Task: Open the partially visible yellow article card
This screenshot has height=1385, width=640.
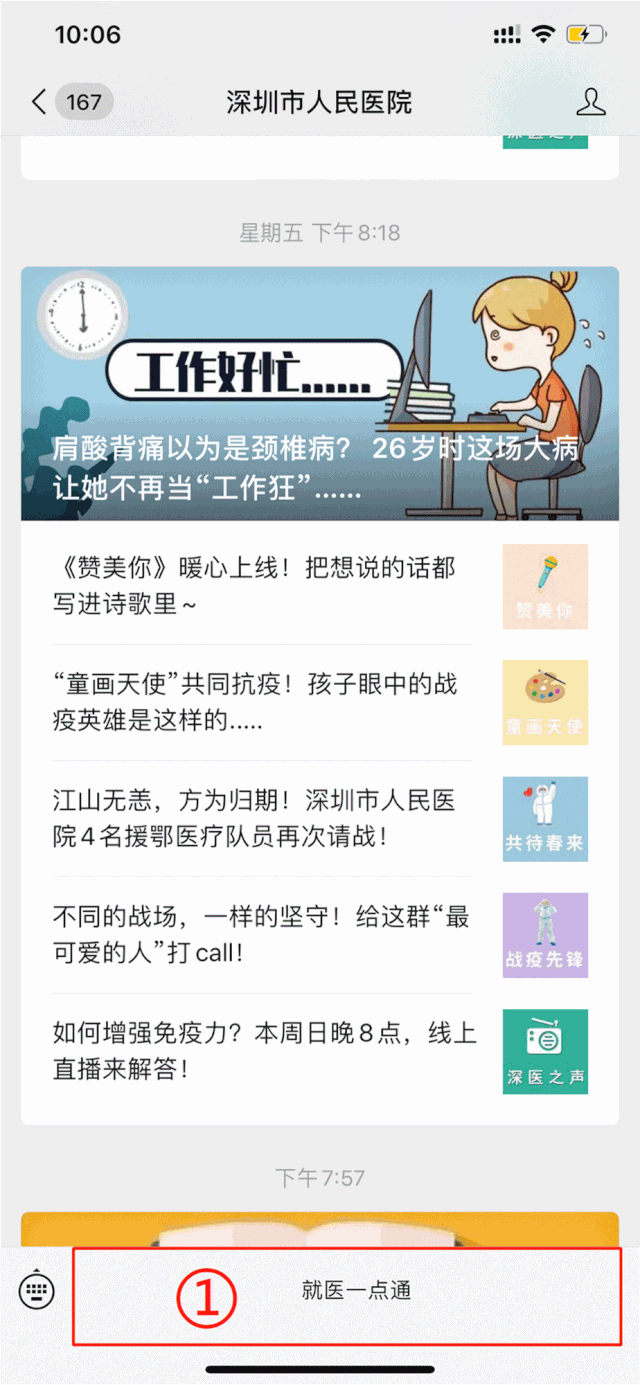Action: coord(319,1230)
